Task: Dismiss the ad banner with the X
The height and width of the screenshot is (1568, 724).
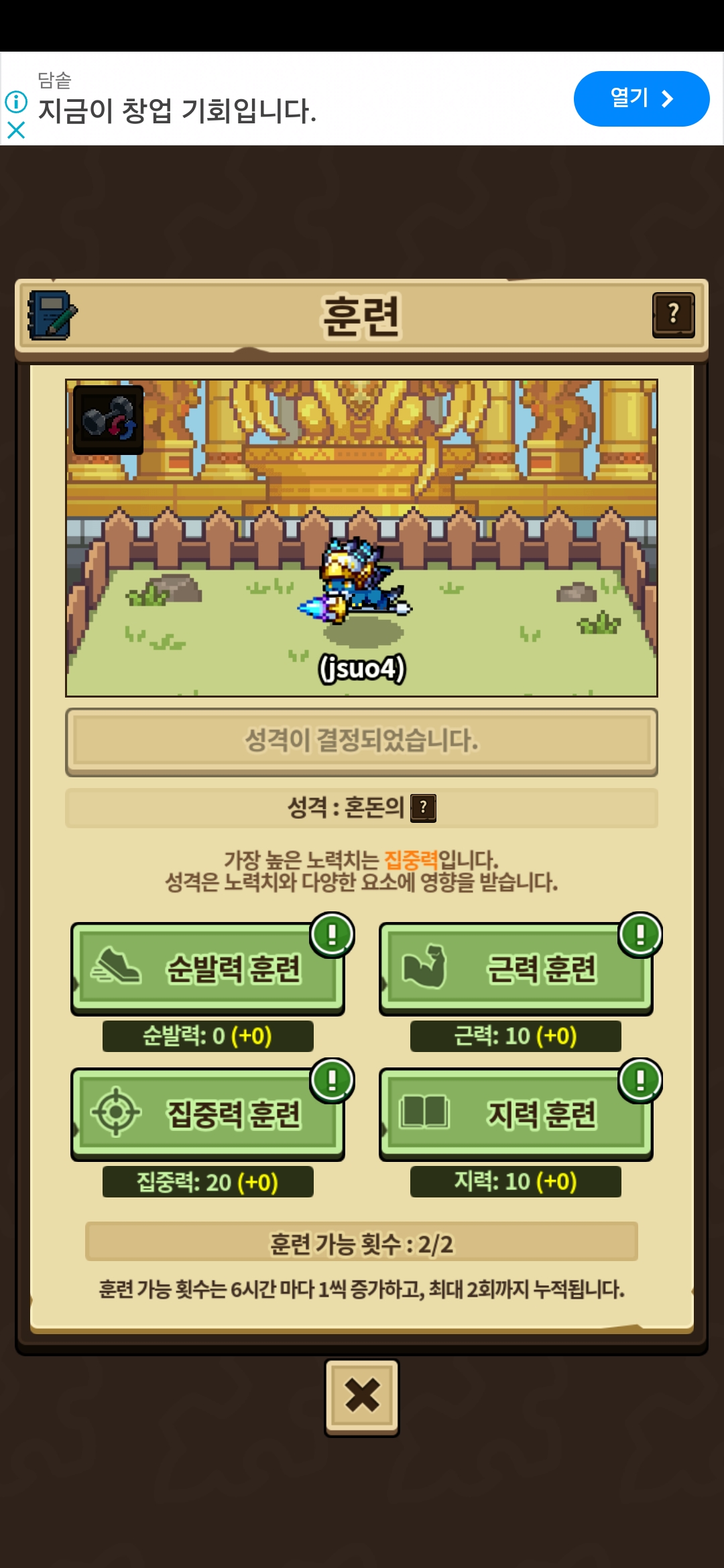Action: [16, 130]
